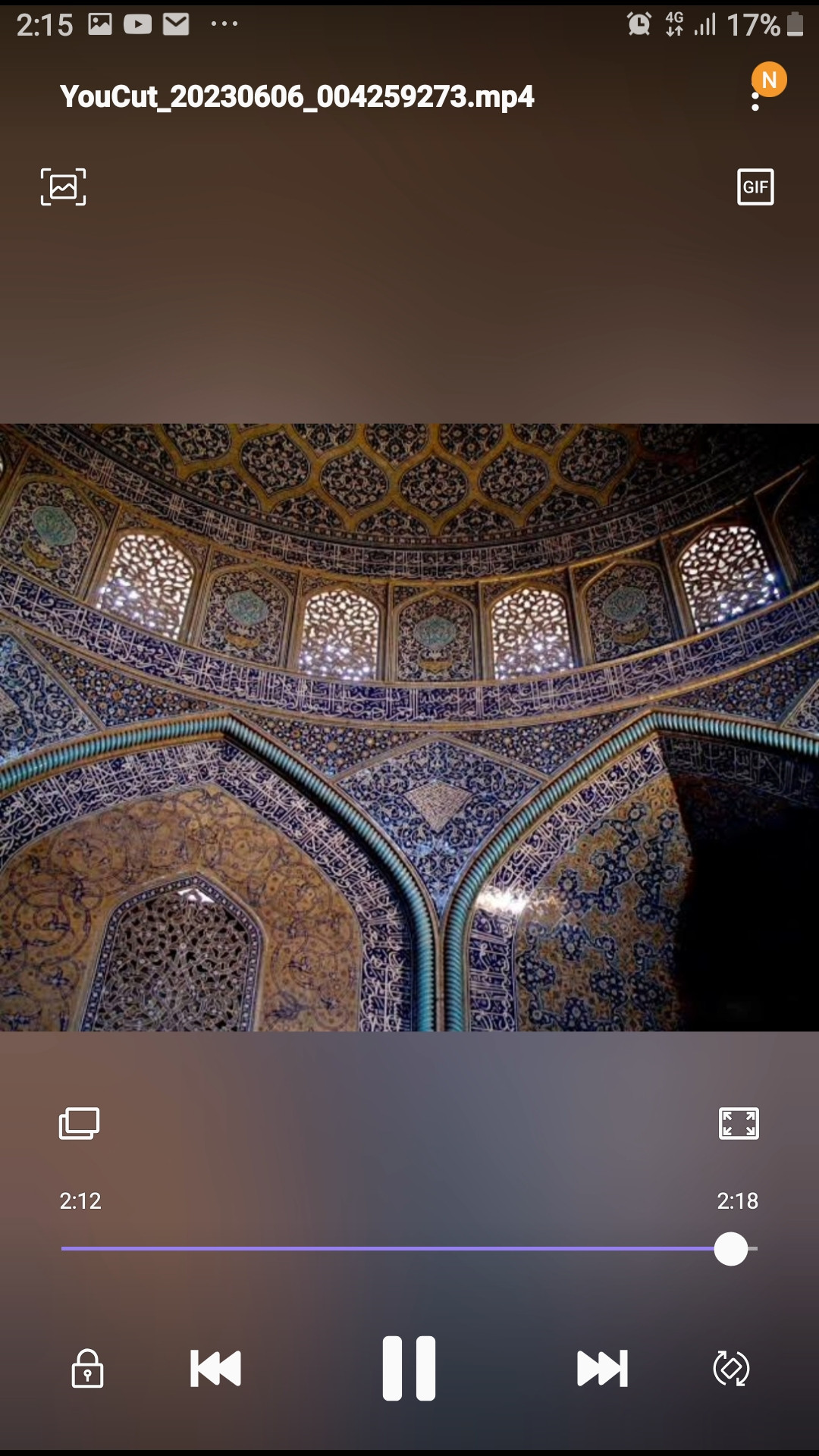Viewport: 819px width, 1456px height.
Task: Toggle screen rotation
Action: (x=731, y=1368)
